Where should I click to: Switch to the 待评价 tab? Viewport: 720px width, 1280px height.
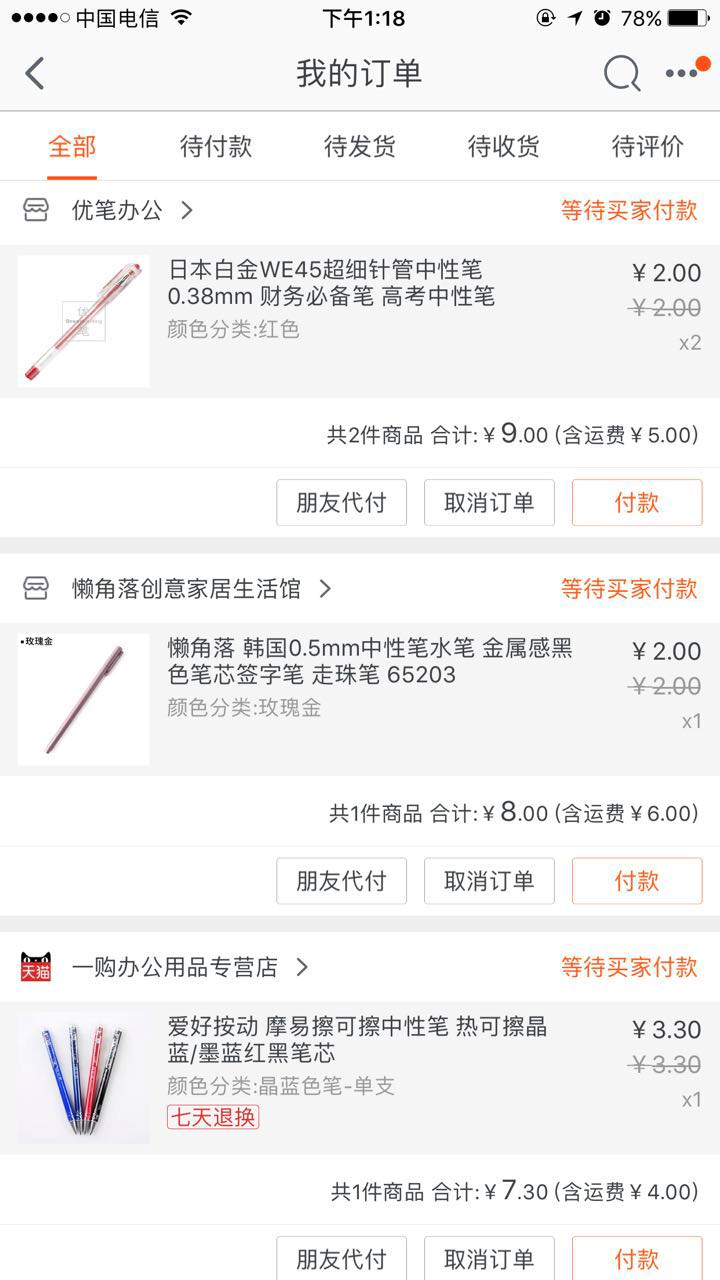(648, 147)
